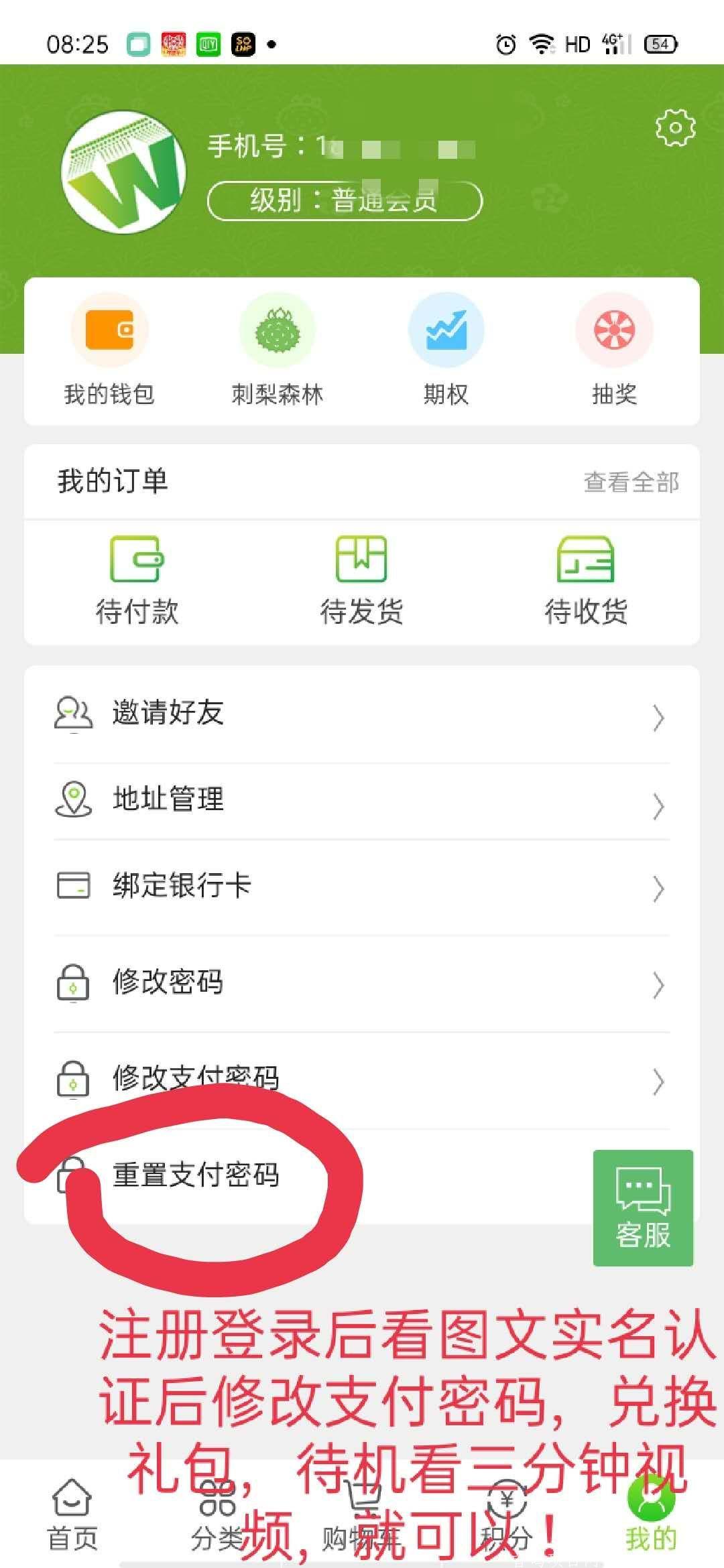Viewport: 724px width, 1568px height.
Task: Open 待发货 orders
Action: pyautogui.click(x=361, y=581)
